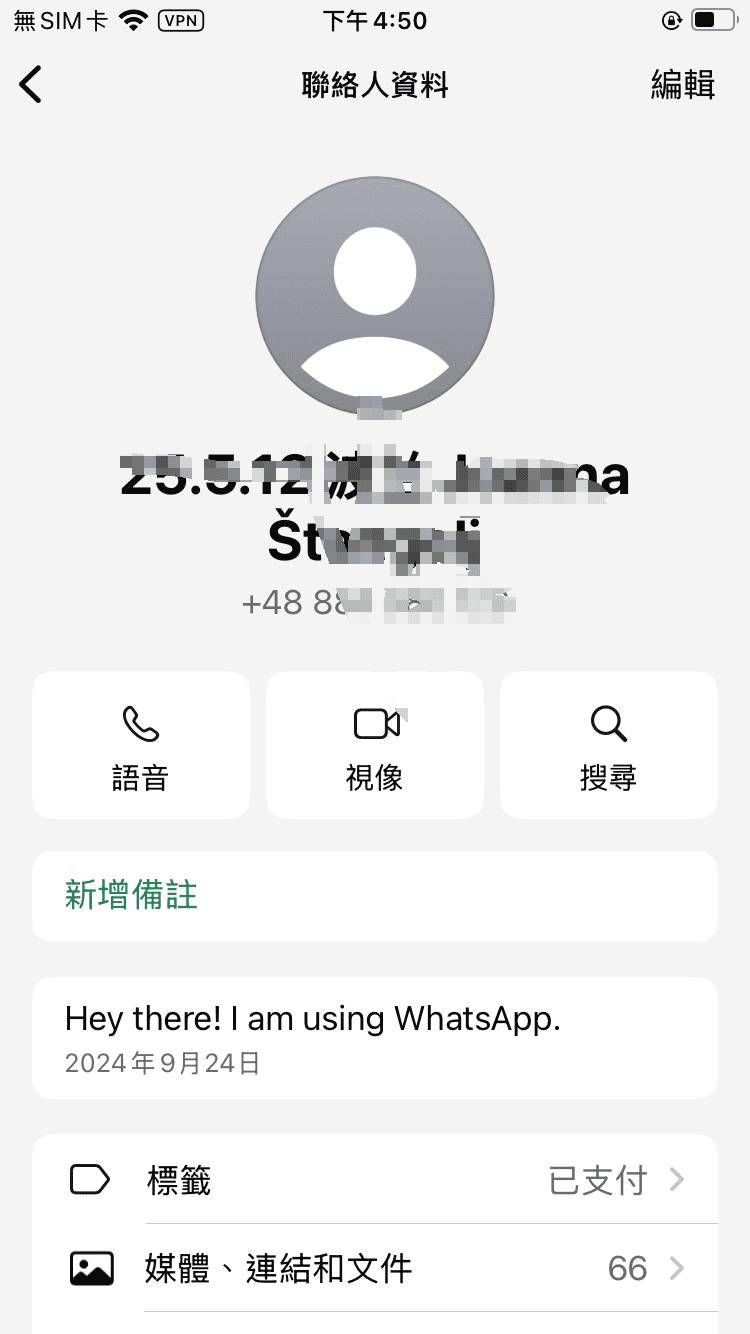Open 媒體、連結和文件
750x1334 pixels.
[375, 1268]
